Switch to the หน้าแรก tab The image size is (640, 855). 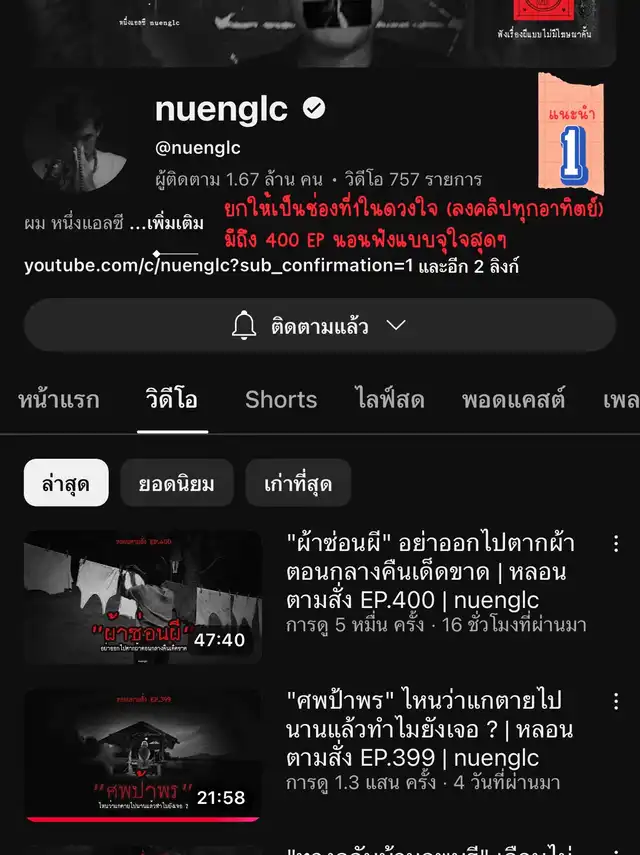[59, 400]
